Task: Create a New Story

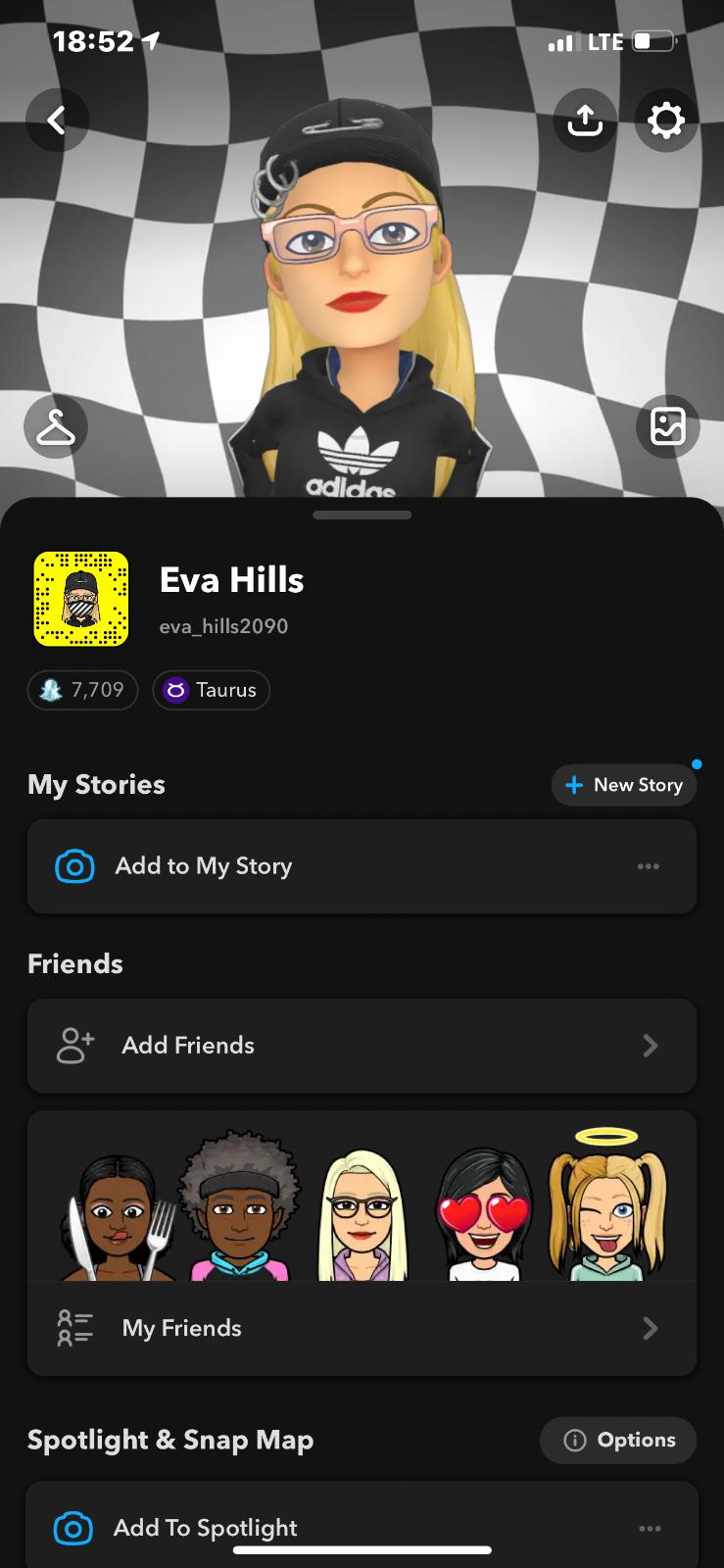Action: [x=624, y=785]
